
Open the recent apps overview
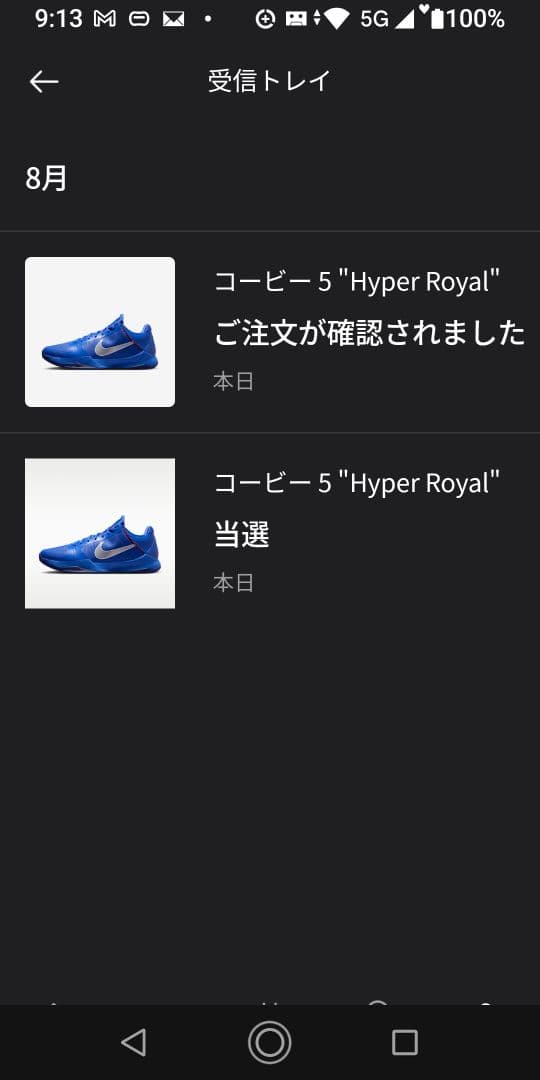(x=405, y=1042)
